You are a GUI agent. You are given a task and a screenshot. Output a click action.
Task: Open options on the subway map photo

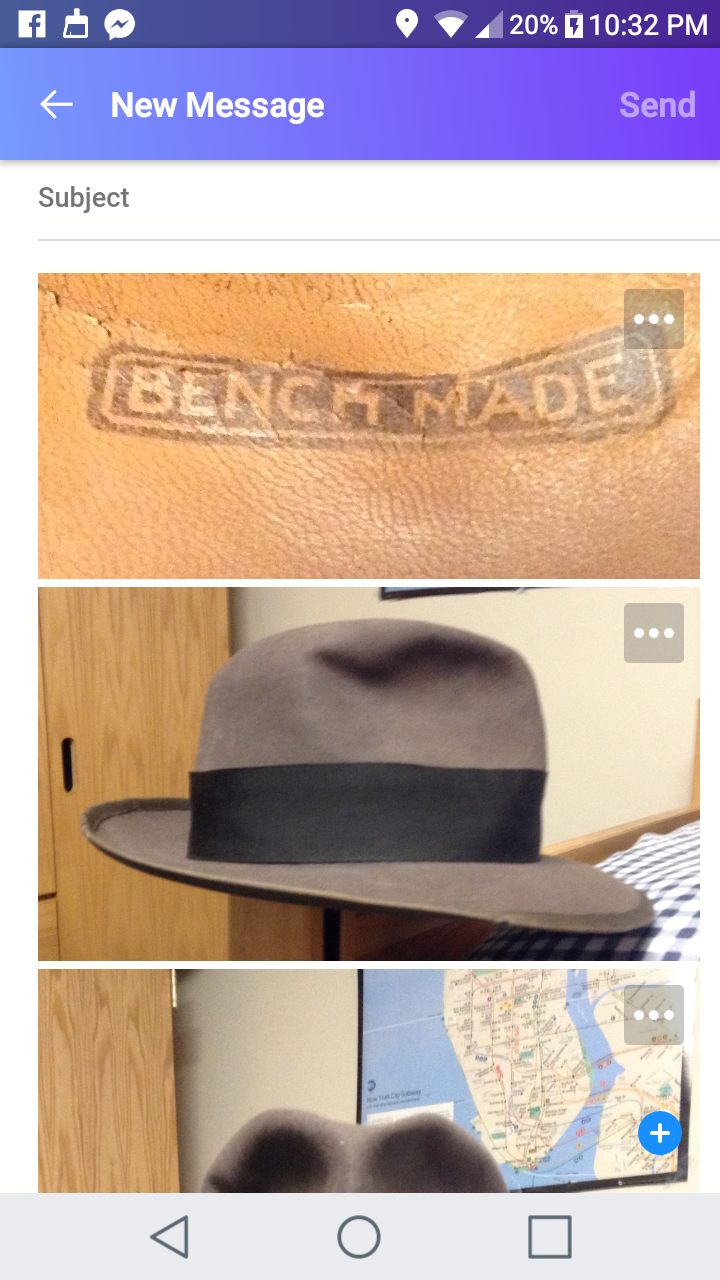(x=654, y=1015)
